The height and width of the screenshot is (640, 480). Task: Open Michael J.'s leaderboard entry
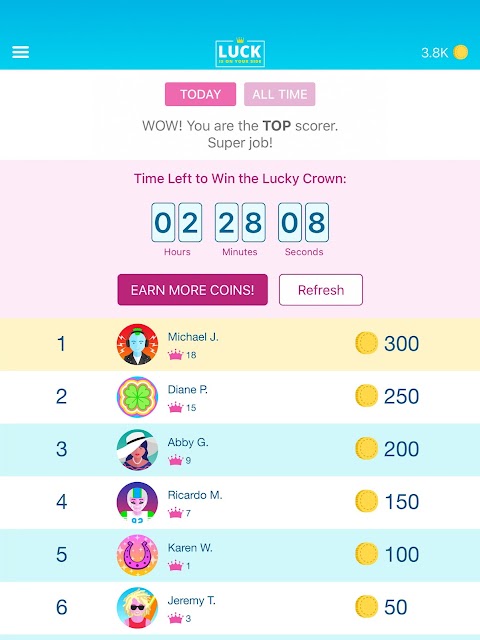[x=240, y=344]
